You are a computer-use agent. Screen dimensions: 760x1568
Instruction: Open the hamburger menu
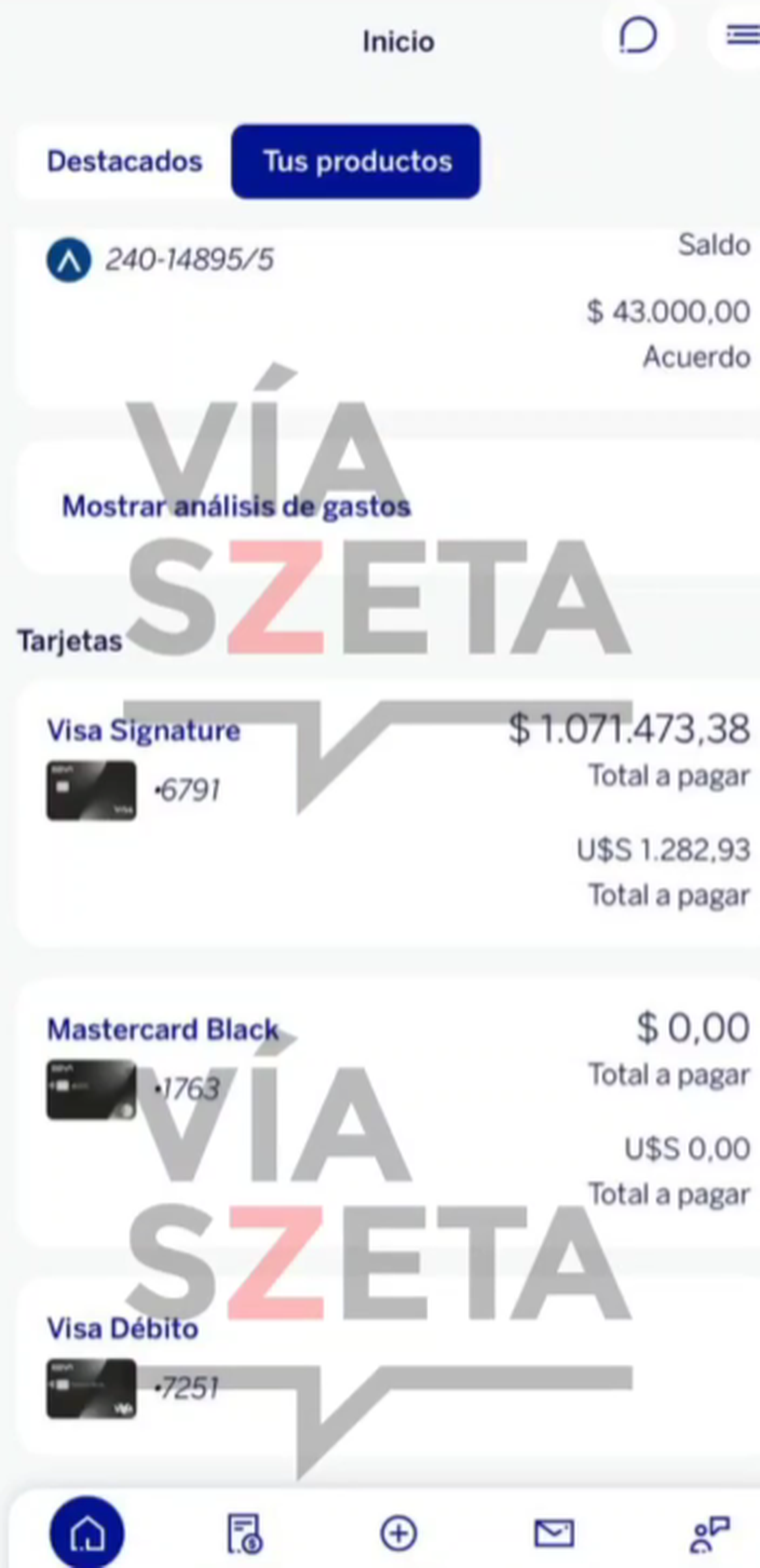coord(741,36)
